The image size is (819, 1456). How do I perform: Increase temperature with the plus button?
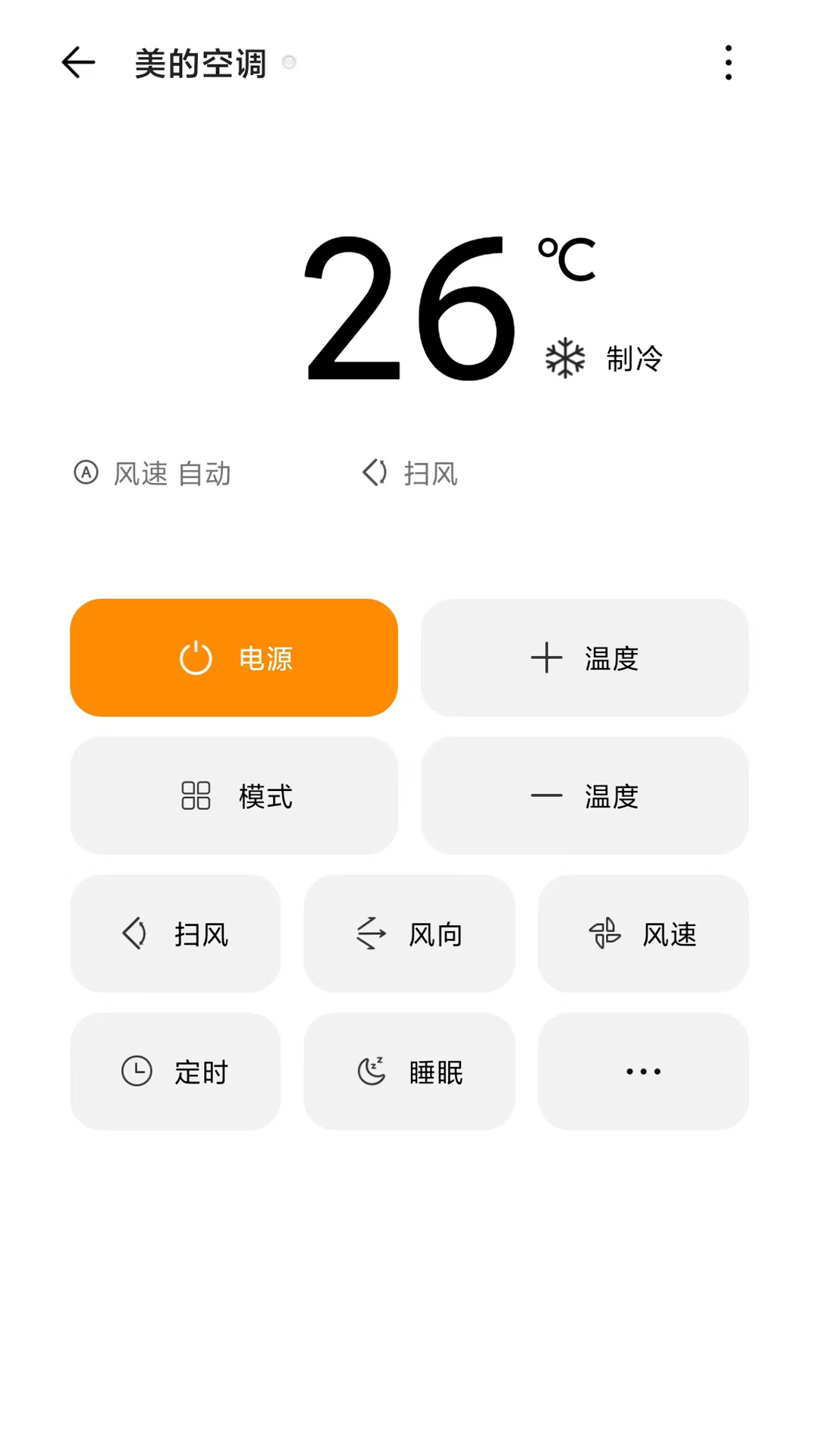click(x=585, y=658)
